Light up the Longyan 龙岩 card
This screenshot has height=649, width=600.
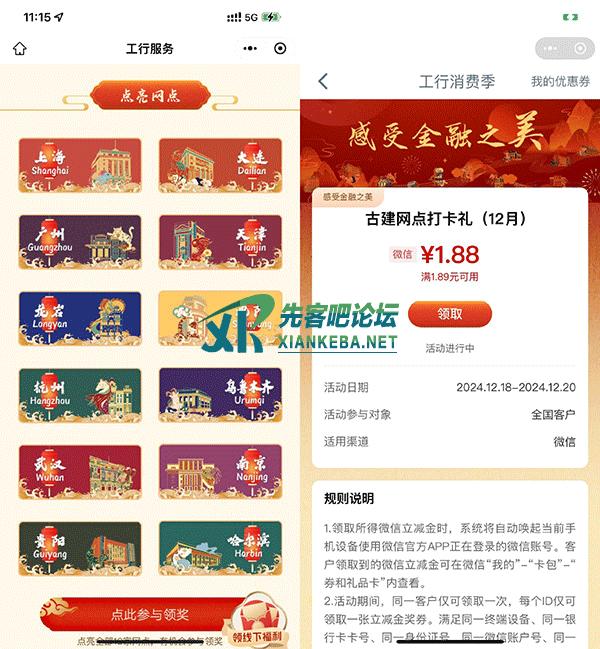(80, 318)
